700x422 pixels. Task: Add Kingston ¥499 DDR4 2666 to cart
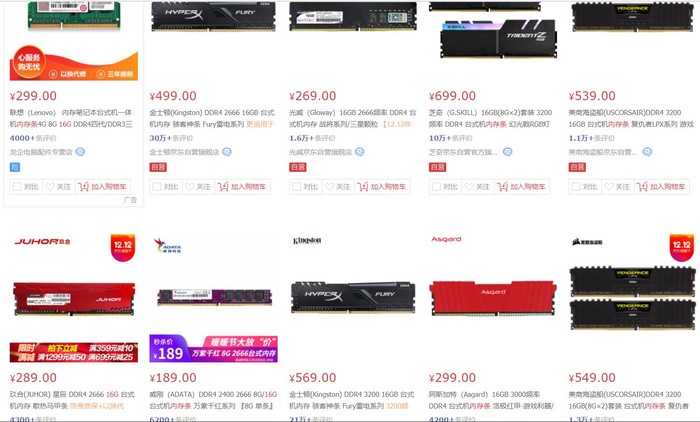pos(242,187)
